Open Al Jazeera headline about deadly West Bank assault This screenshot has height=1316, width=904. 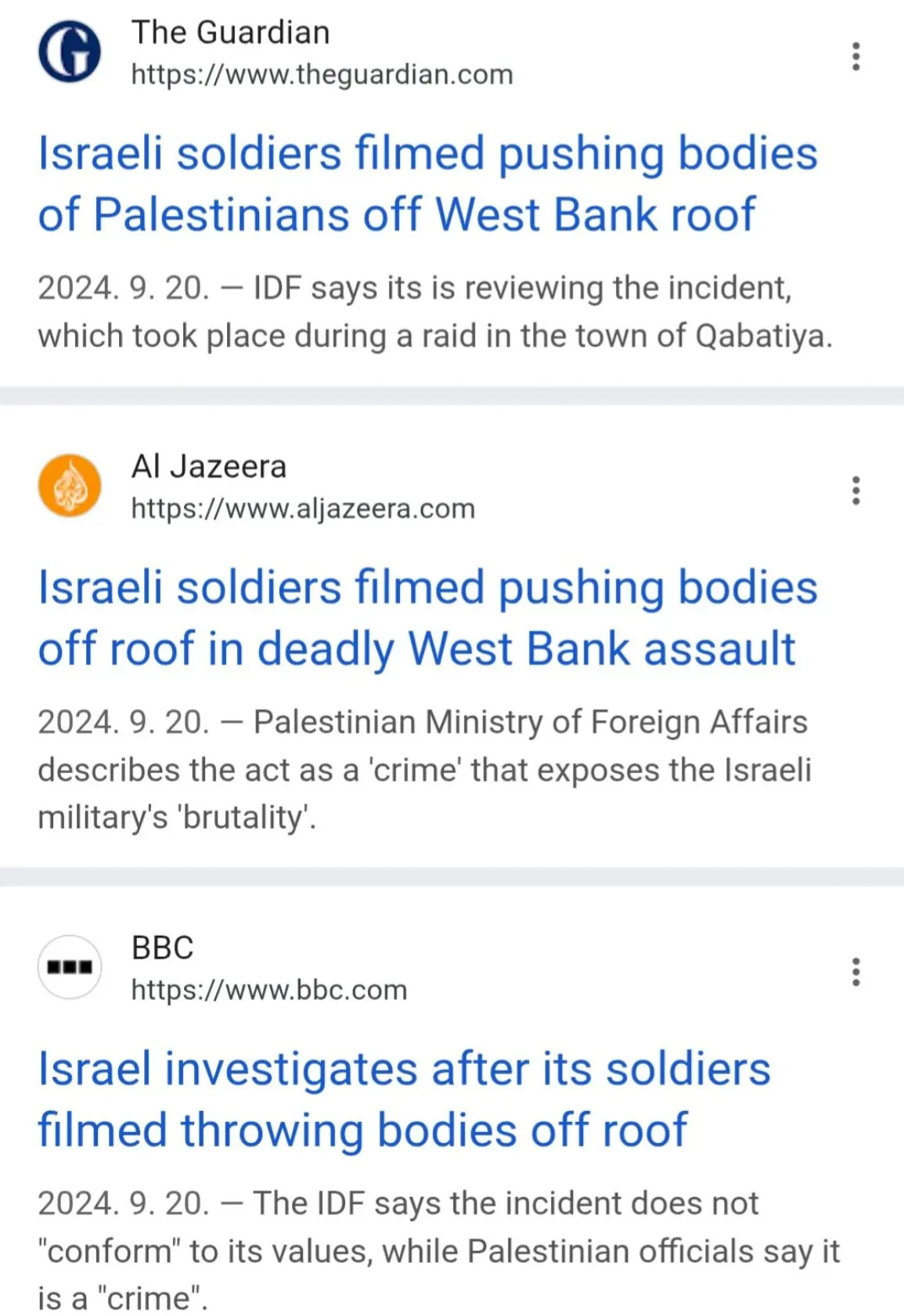pos(427,618)
